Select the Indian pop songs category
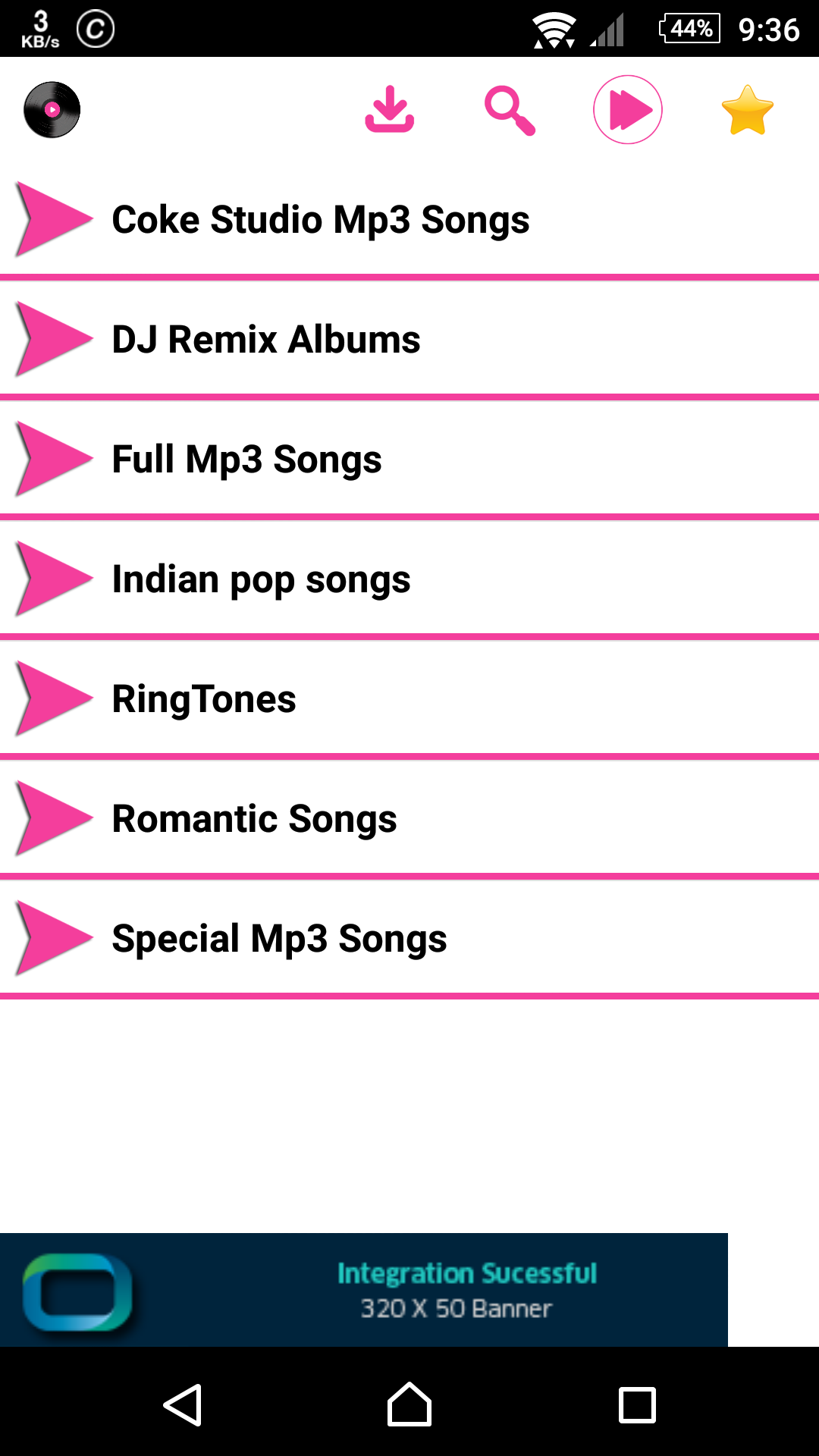Screen dimensions: 819x1456 point(260,579)
